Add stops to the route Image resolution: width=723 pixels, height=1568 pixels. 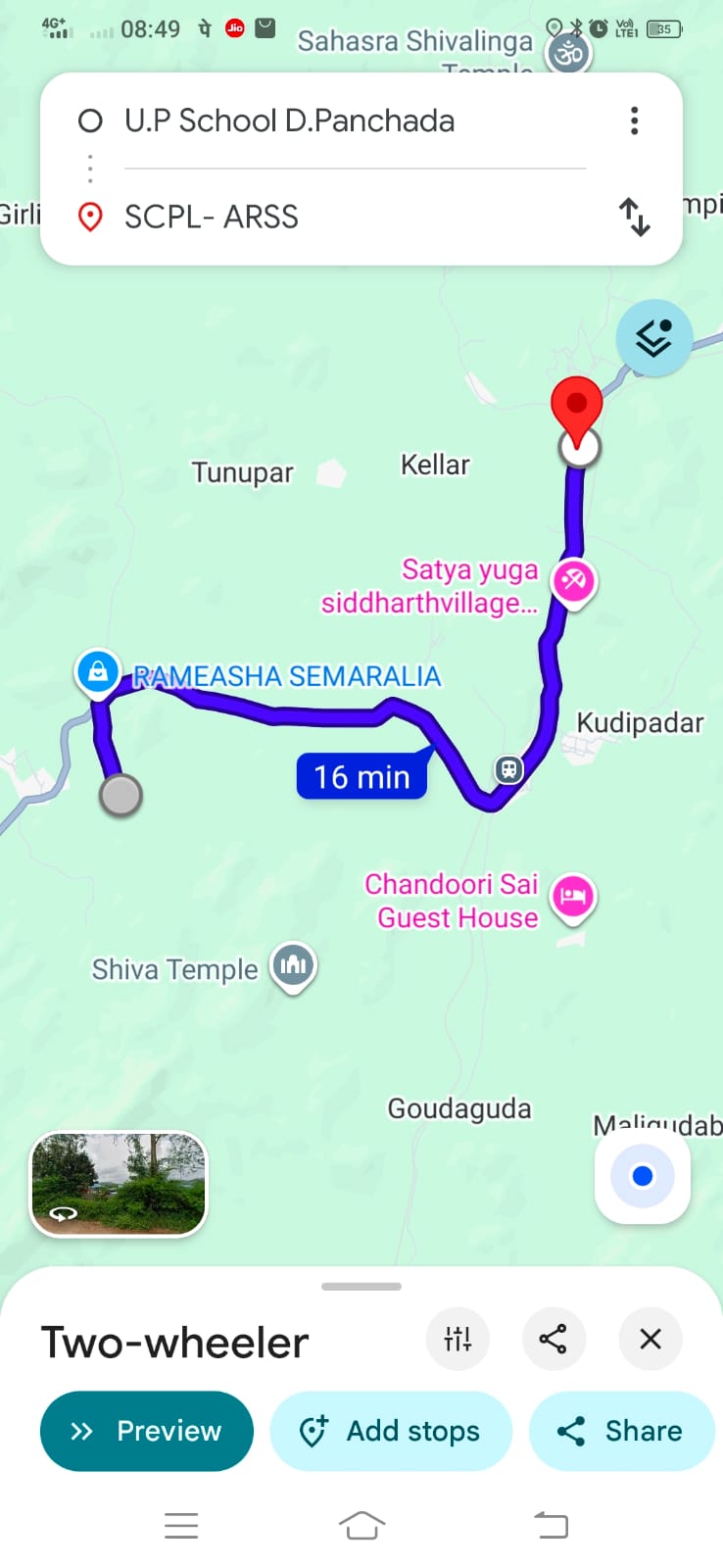click(391, 1431)
